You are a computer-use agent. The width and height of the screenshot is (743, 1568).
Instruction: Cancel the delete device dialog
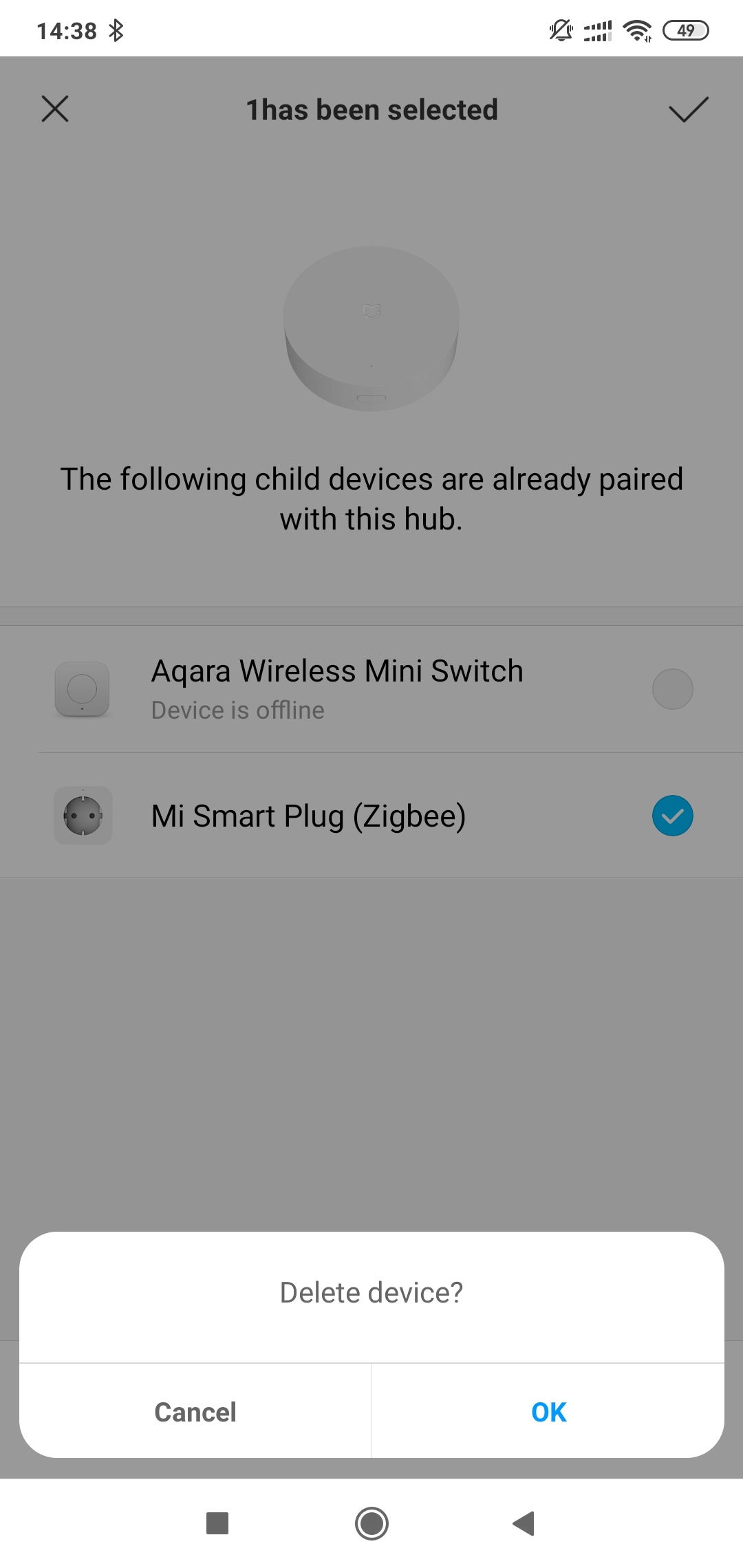[195, 1412]
